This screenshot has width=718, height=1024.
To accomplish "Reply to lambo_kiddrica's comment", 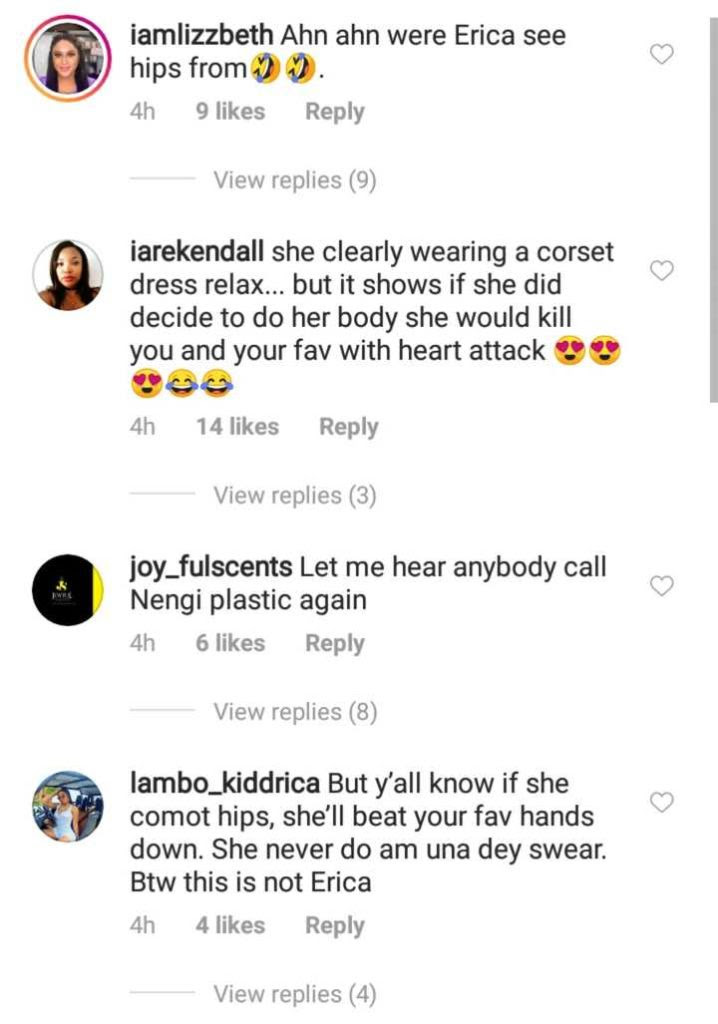I will (335, 926).
